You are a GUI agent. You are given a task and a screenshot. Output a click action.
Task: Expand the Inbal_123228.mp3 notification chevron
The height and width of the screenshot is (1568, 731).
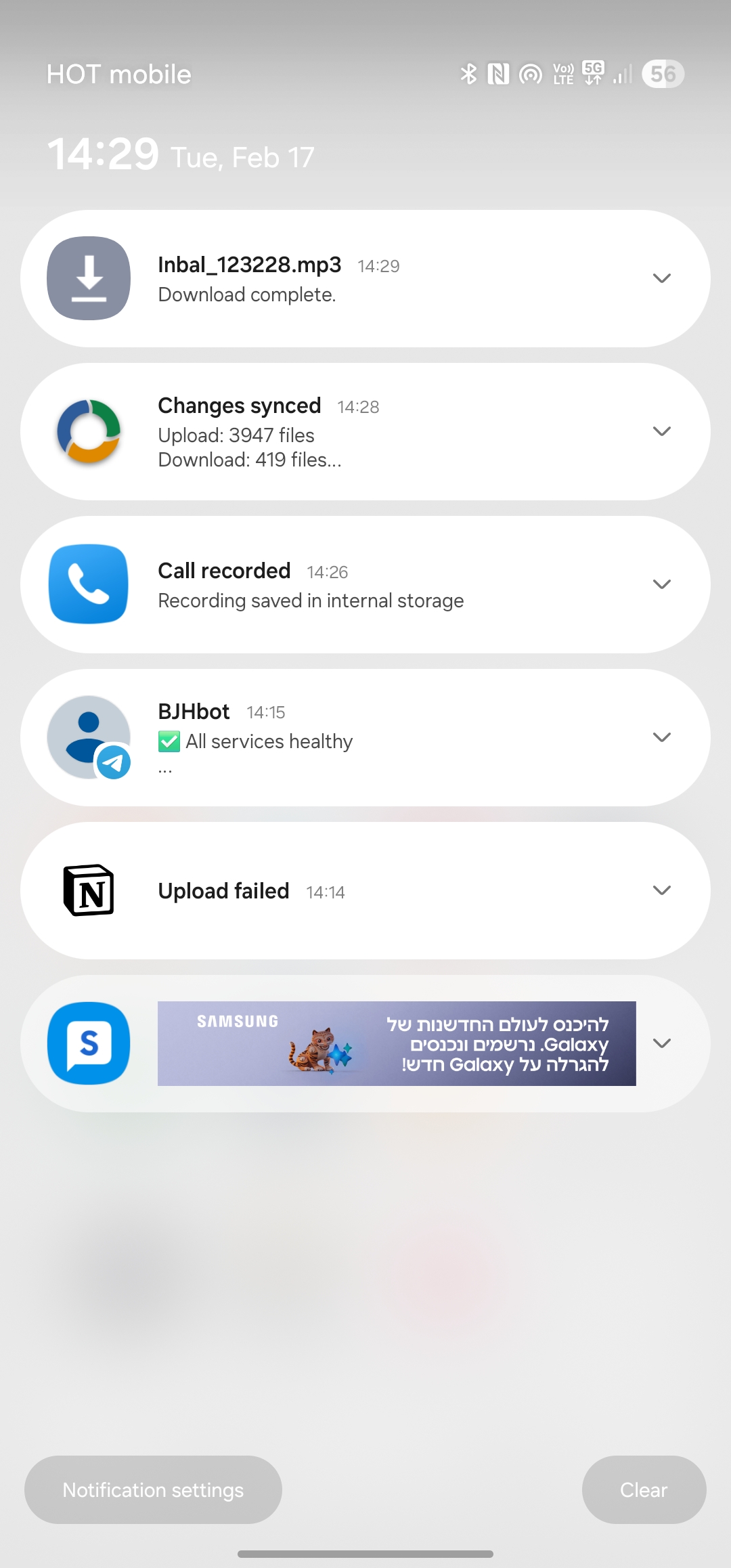pos(661,278)
